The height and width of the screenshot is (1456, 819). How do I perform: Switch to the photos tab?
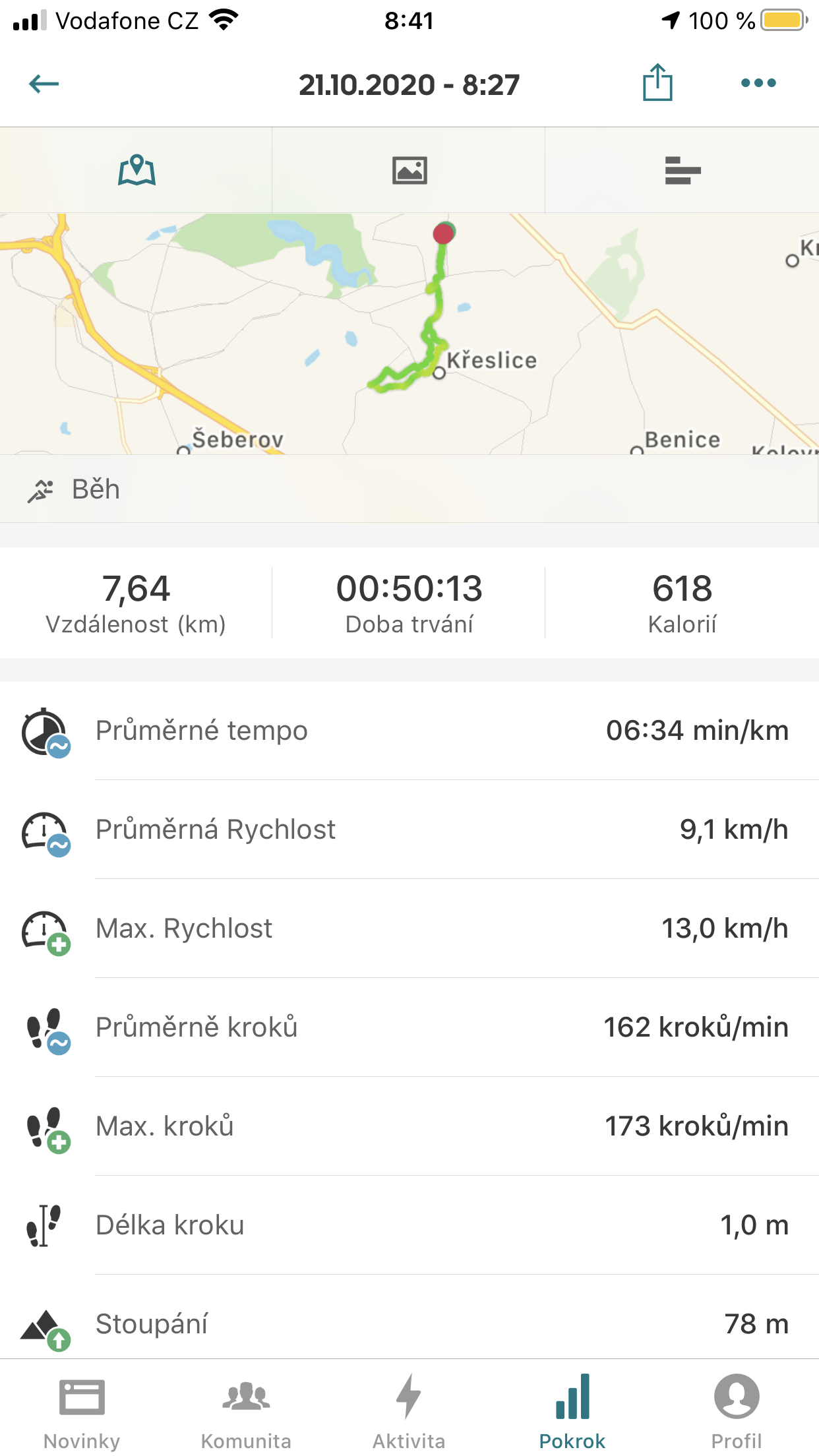tap(409, 170)
